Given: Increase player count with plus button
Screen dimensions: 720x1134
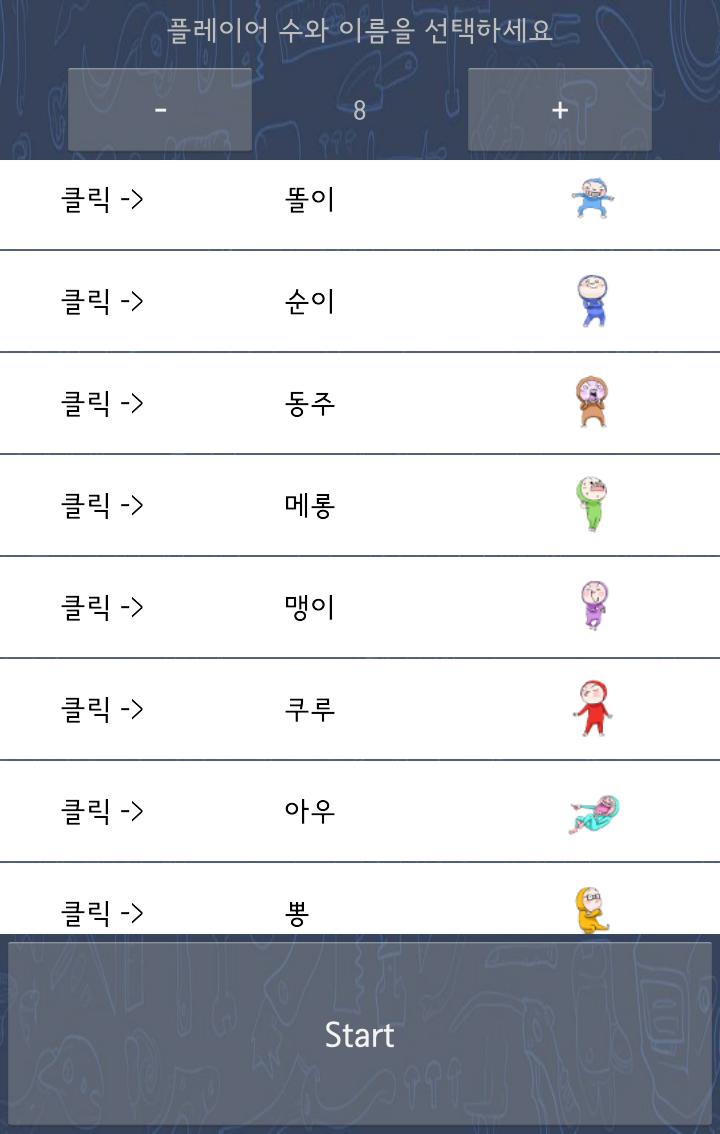Looking at the screenshot, I should tap(559, 110).
